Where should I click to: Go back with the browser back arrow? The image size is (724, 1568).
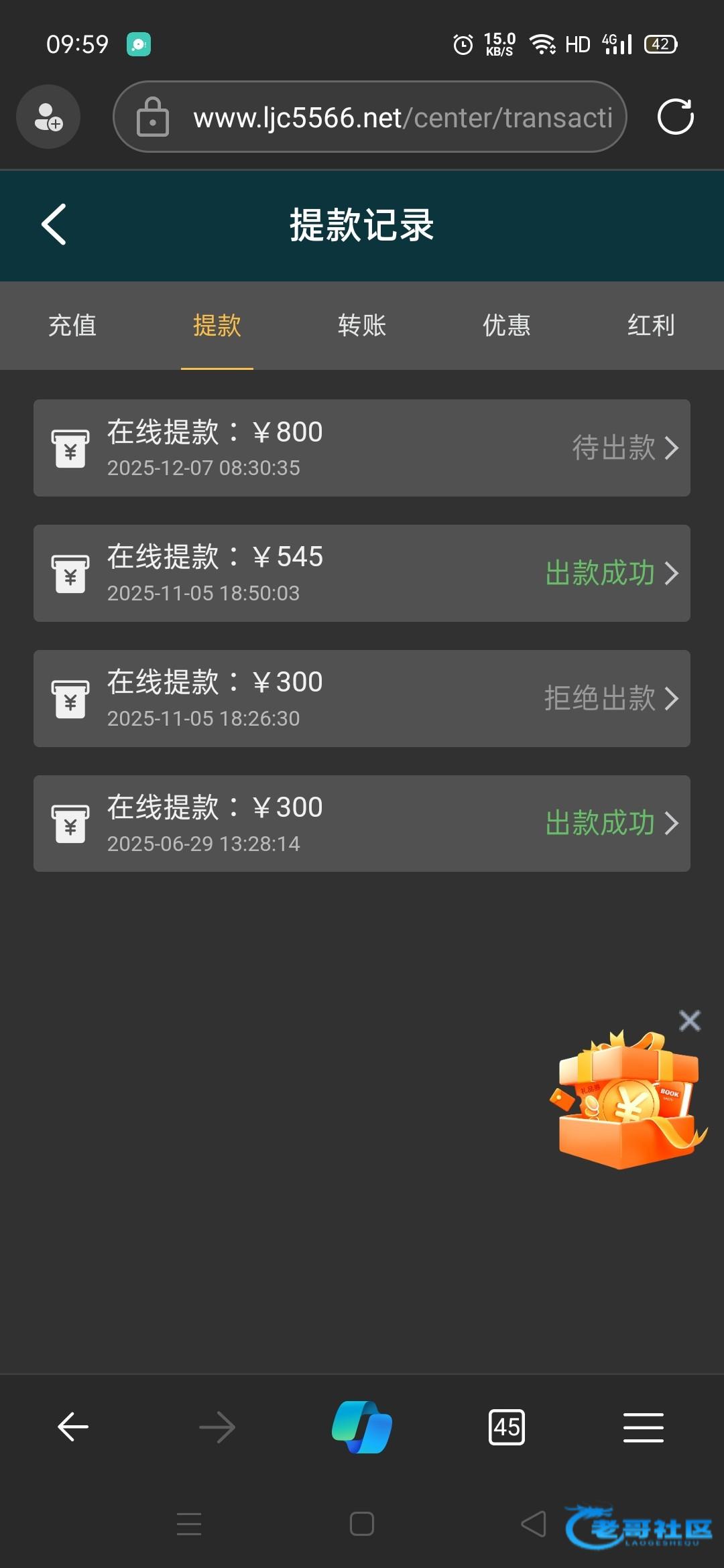pos(73,1427)
